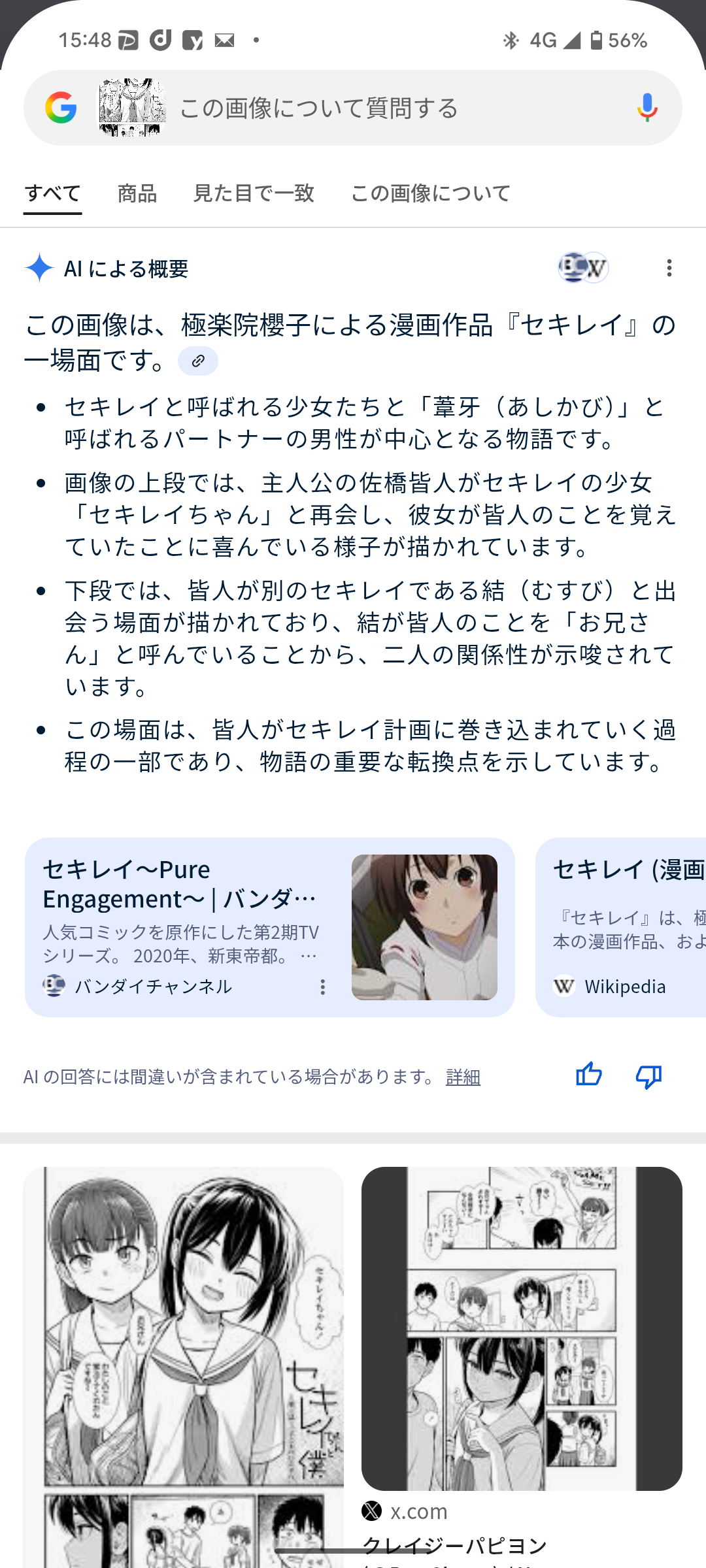
Task: Open the セキレイ〜Pure Engagement〜 Bandai Channel card
Action: pyautogui.click(x=269, y=927)
